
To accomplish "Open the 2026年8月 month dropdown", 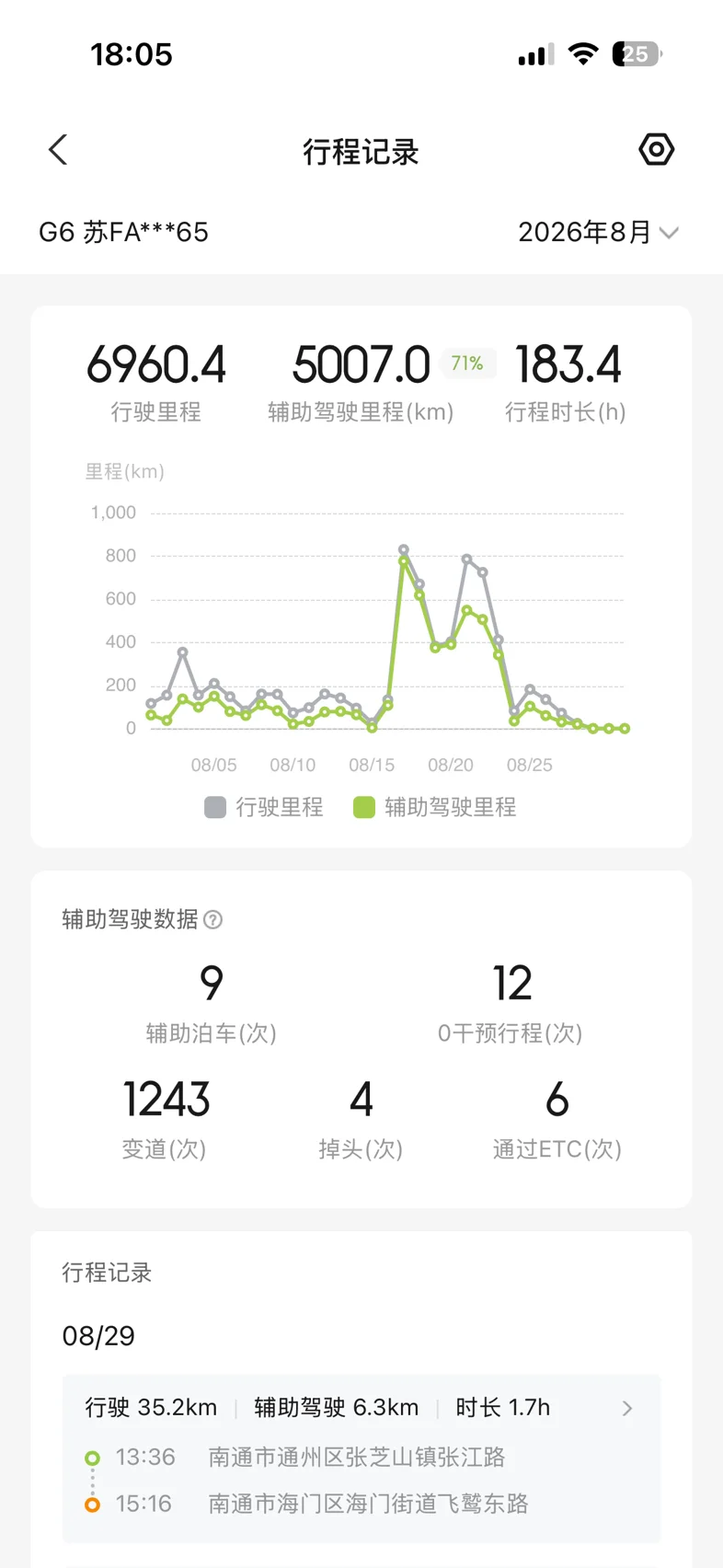I will [598, 232].
